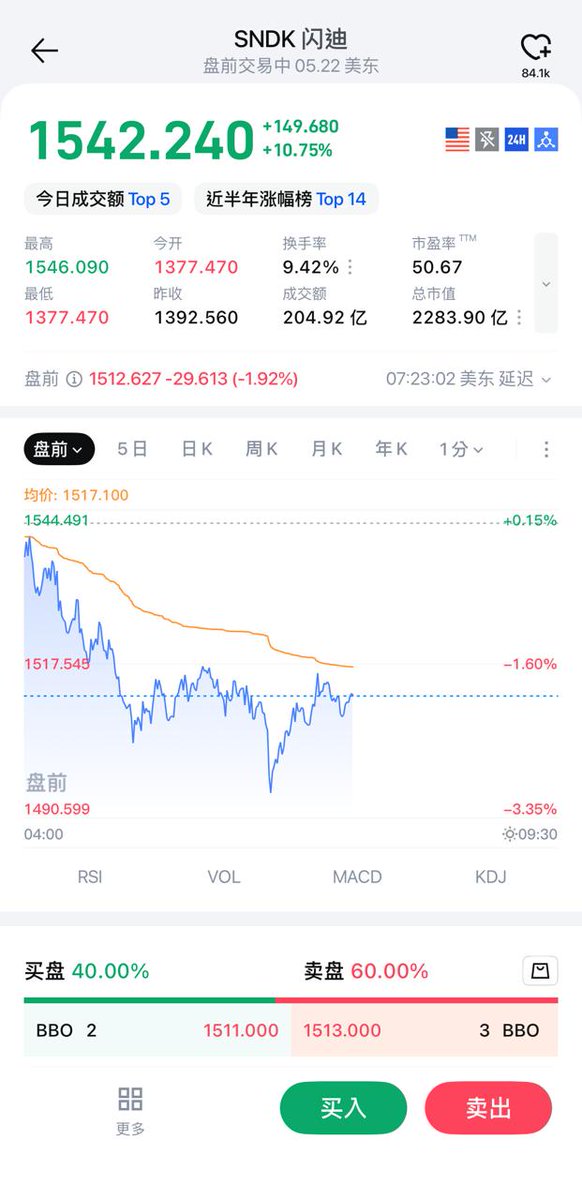The height and width of the screenshot is (1200, 582).
Task: Open the 近半年涨幅榜 Top 14 chip
Action: pos(286,199)
